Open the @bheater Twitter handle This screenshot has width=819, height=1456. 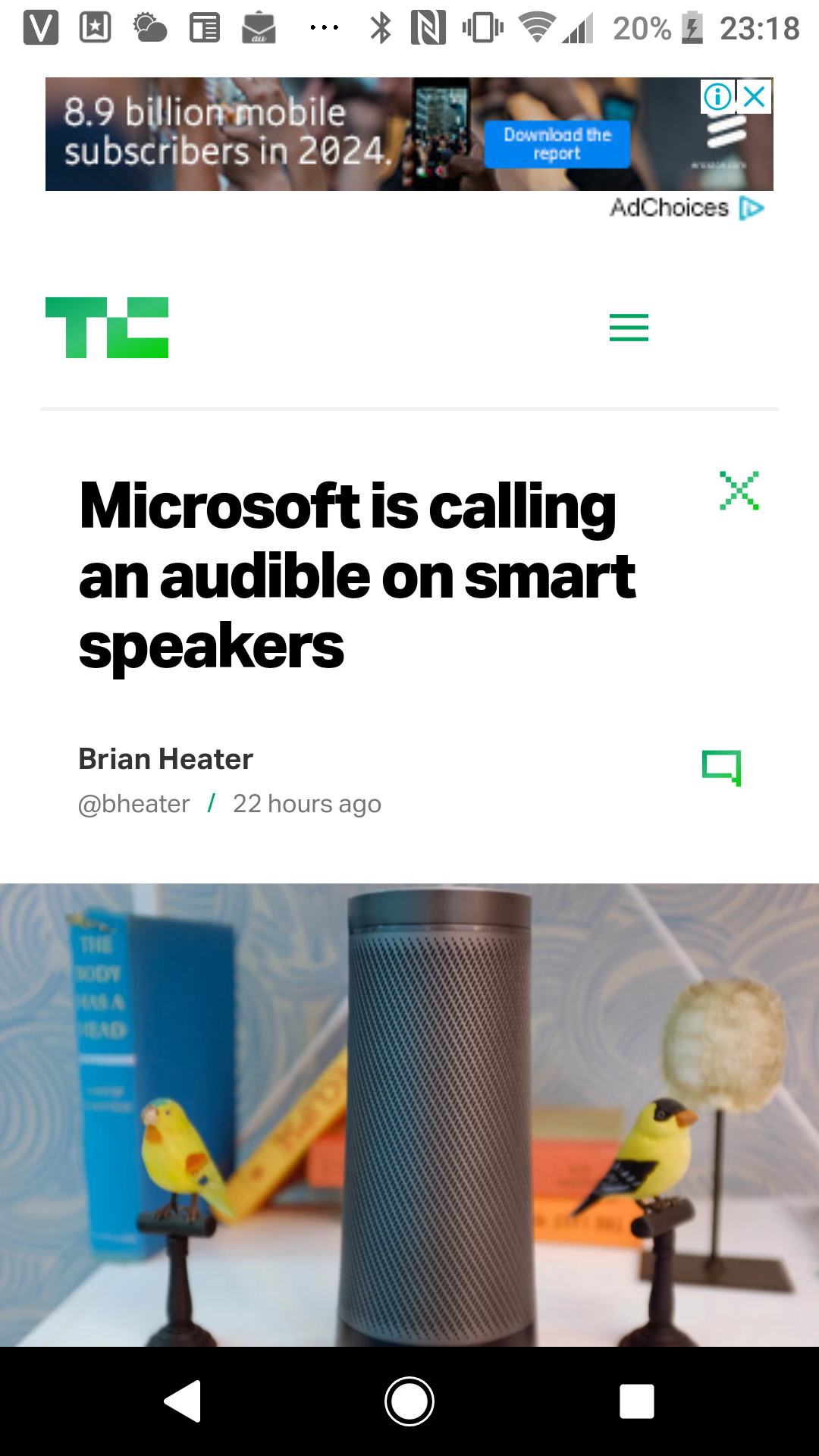(x=134, y=804)
